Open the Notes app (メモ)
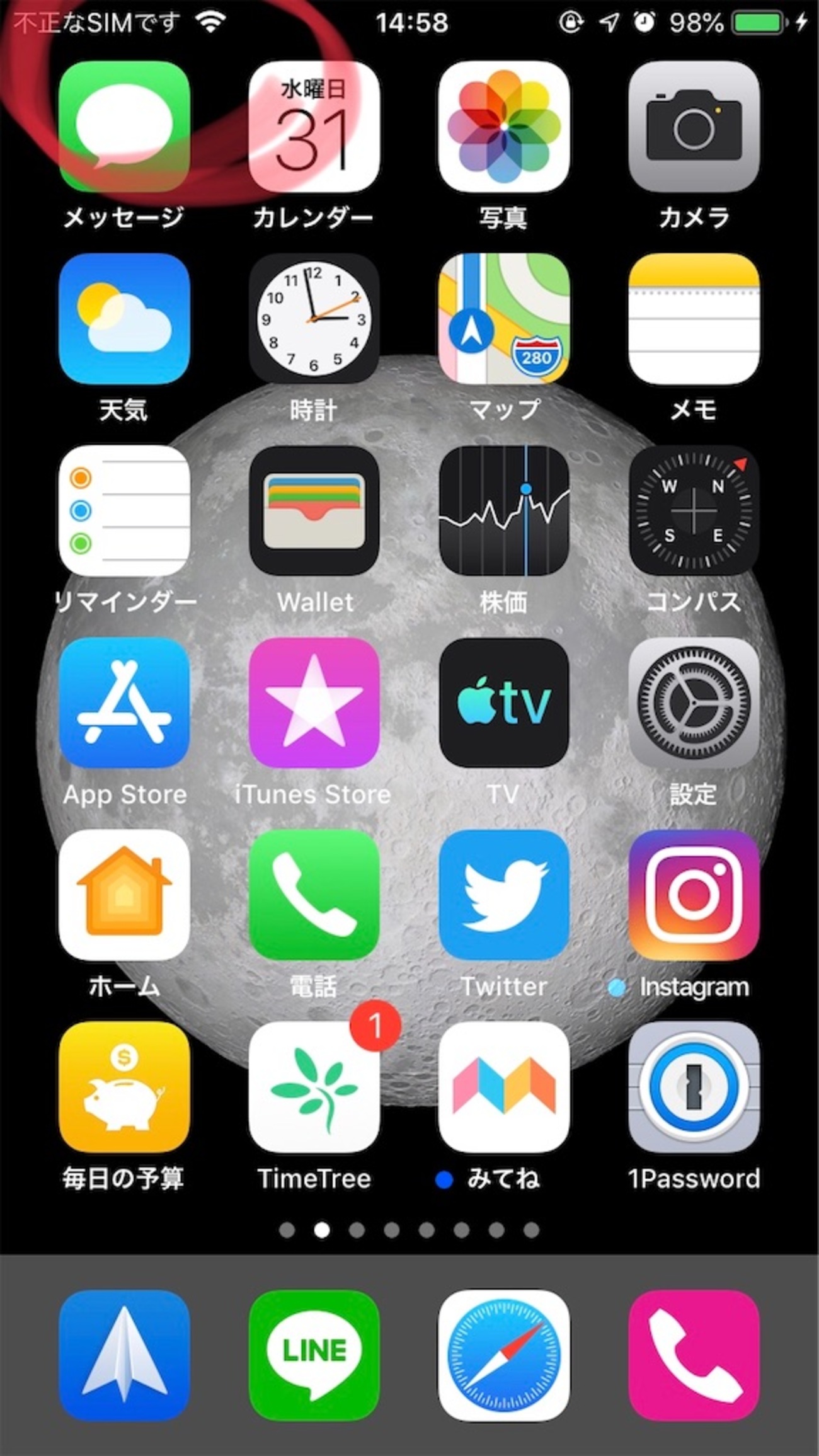 (x=694, y=319)
